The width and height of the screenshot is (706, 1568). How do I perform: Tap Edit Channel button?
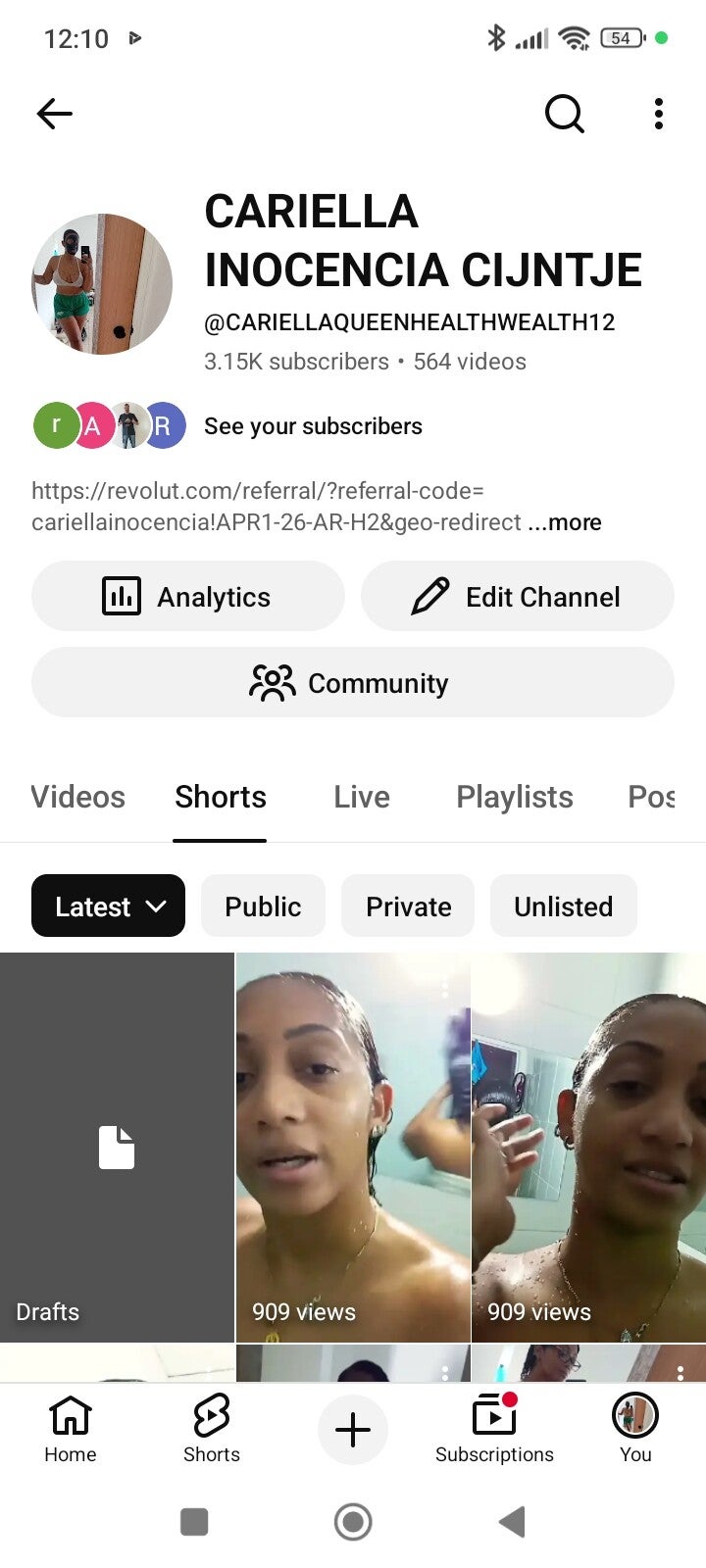tap(517, 596)
